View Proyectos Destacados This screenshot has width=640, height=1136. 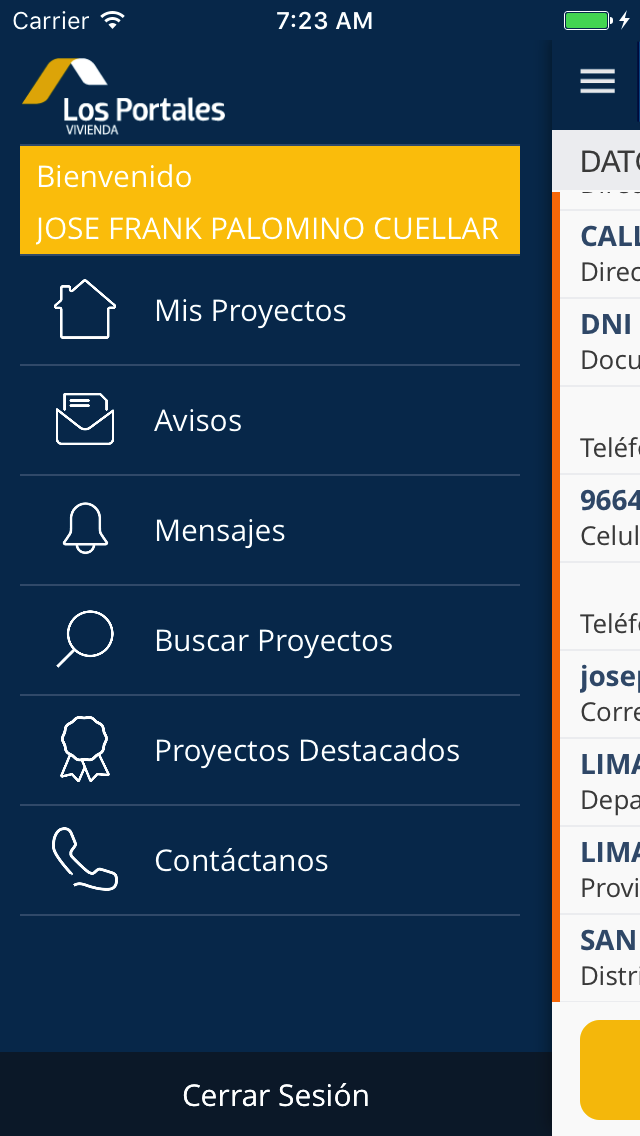270,751
